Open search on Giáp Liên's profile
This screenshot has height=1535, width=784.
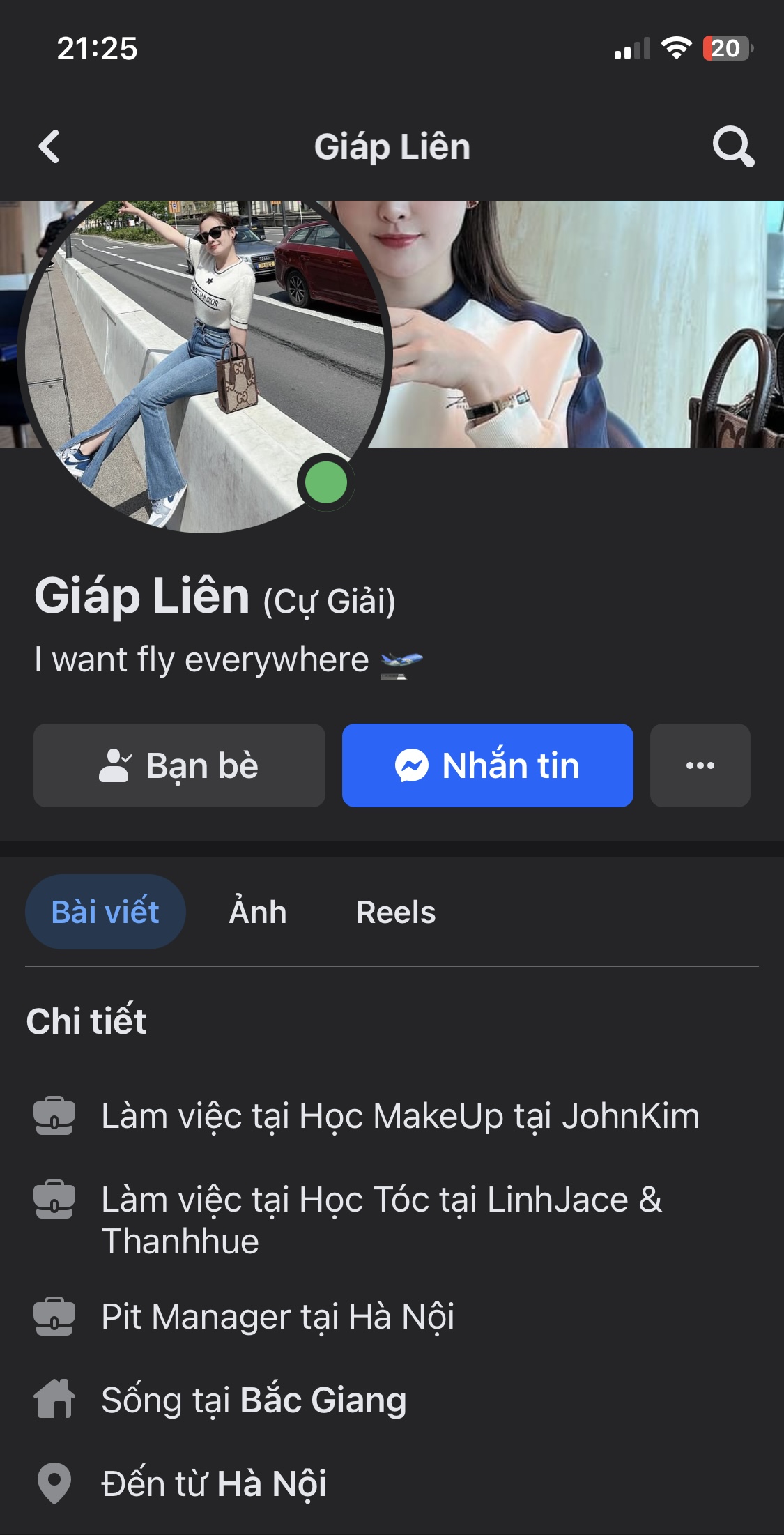[x=733, y=147]
